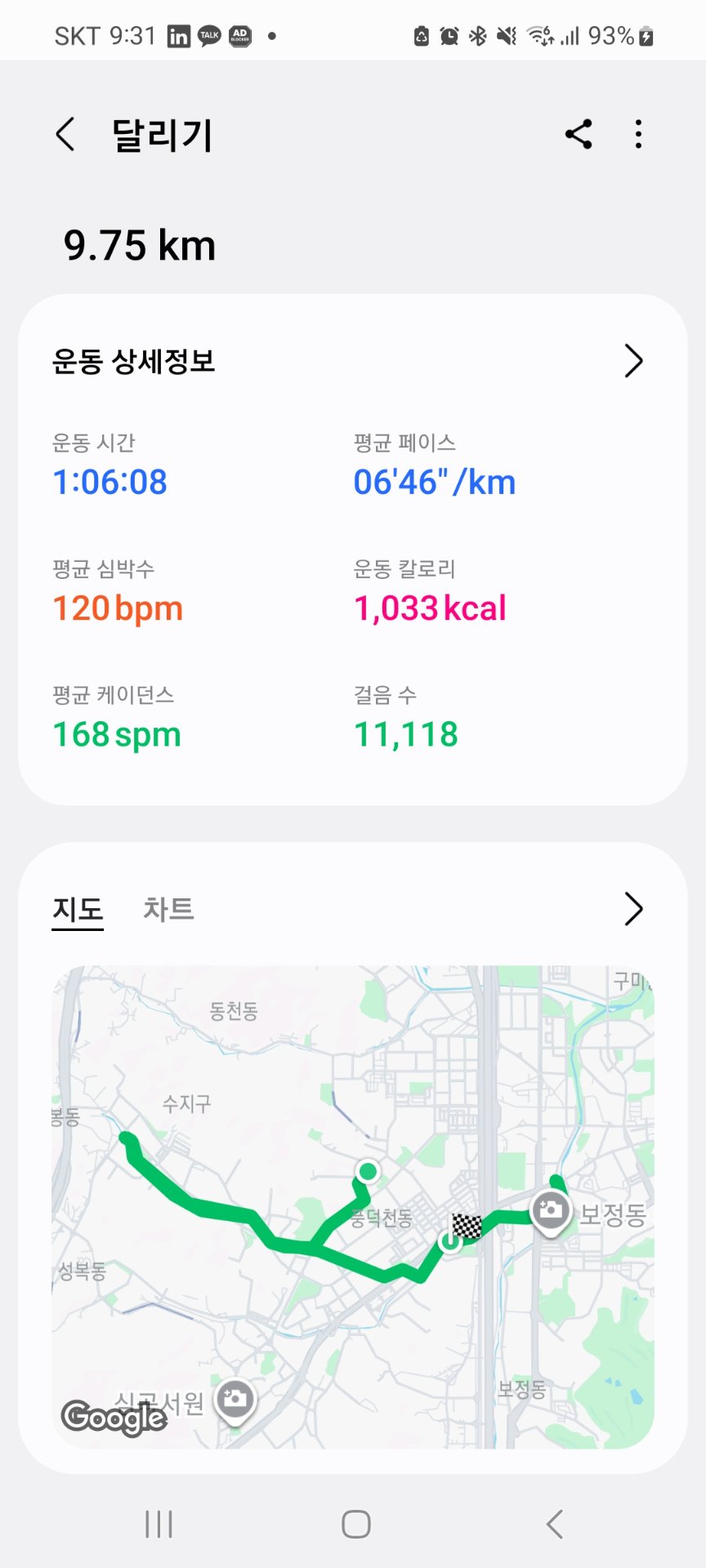Tap the battery percentage indicator
706x1568 pixels.
(x=619, y=35)
